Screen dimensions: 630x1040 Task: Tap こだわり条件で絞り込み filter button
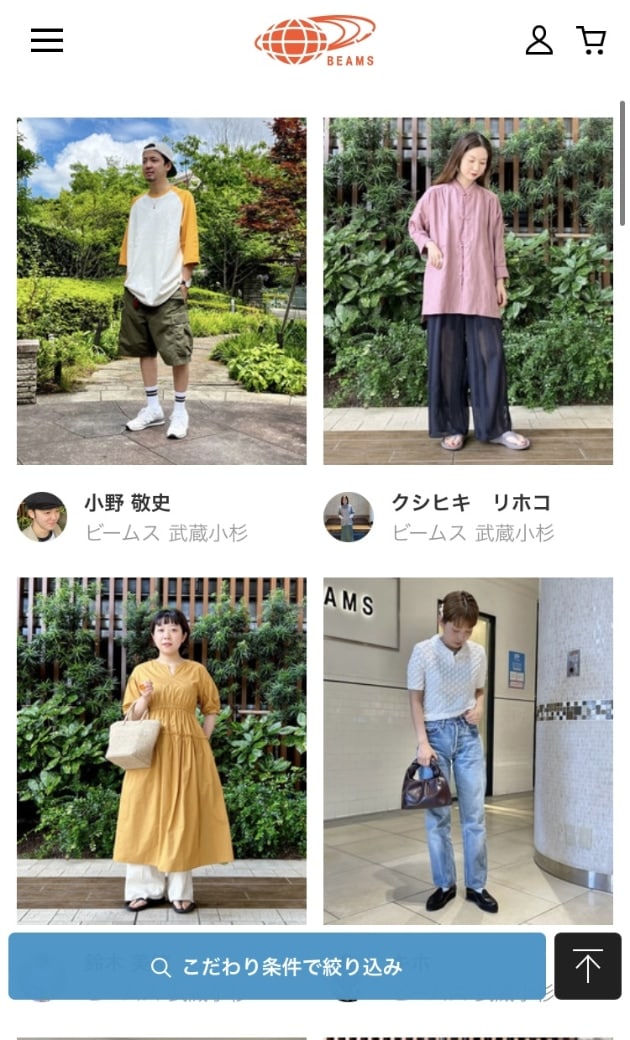(277, 966)
